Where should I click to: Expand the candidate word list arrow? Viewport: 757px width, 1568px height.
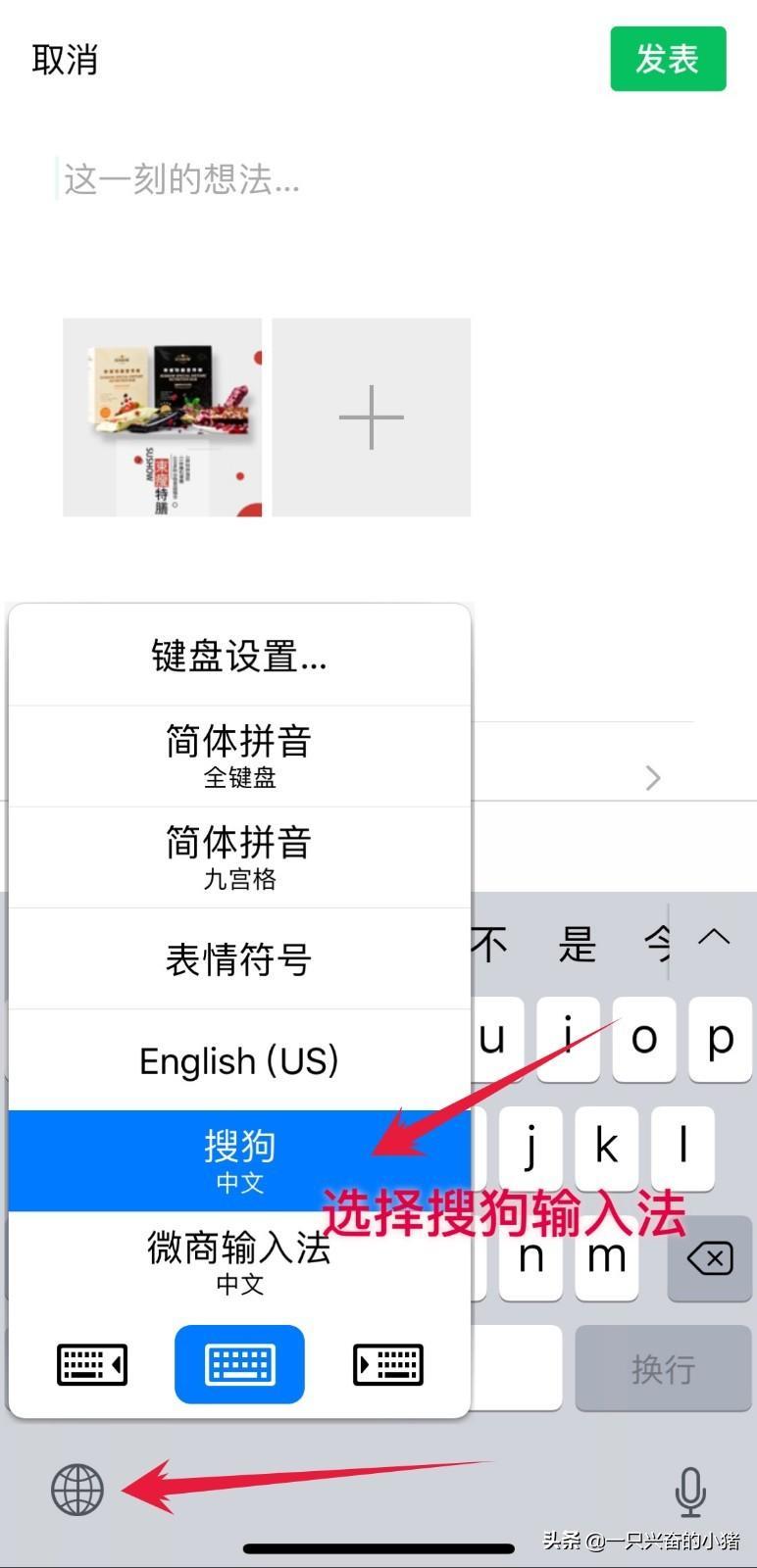[x=714, y=938]
